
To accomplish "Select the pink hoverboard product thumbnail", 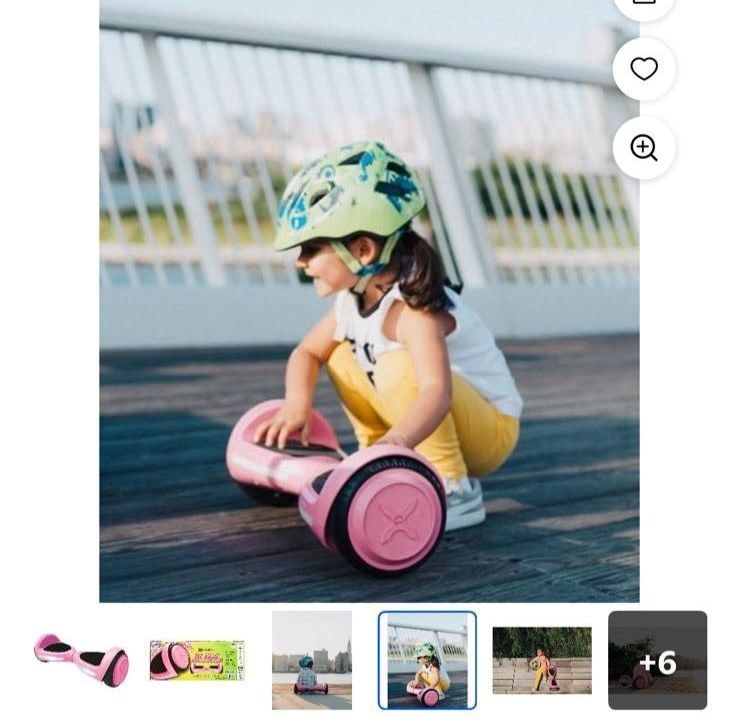I will (81, 660).
